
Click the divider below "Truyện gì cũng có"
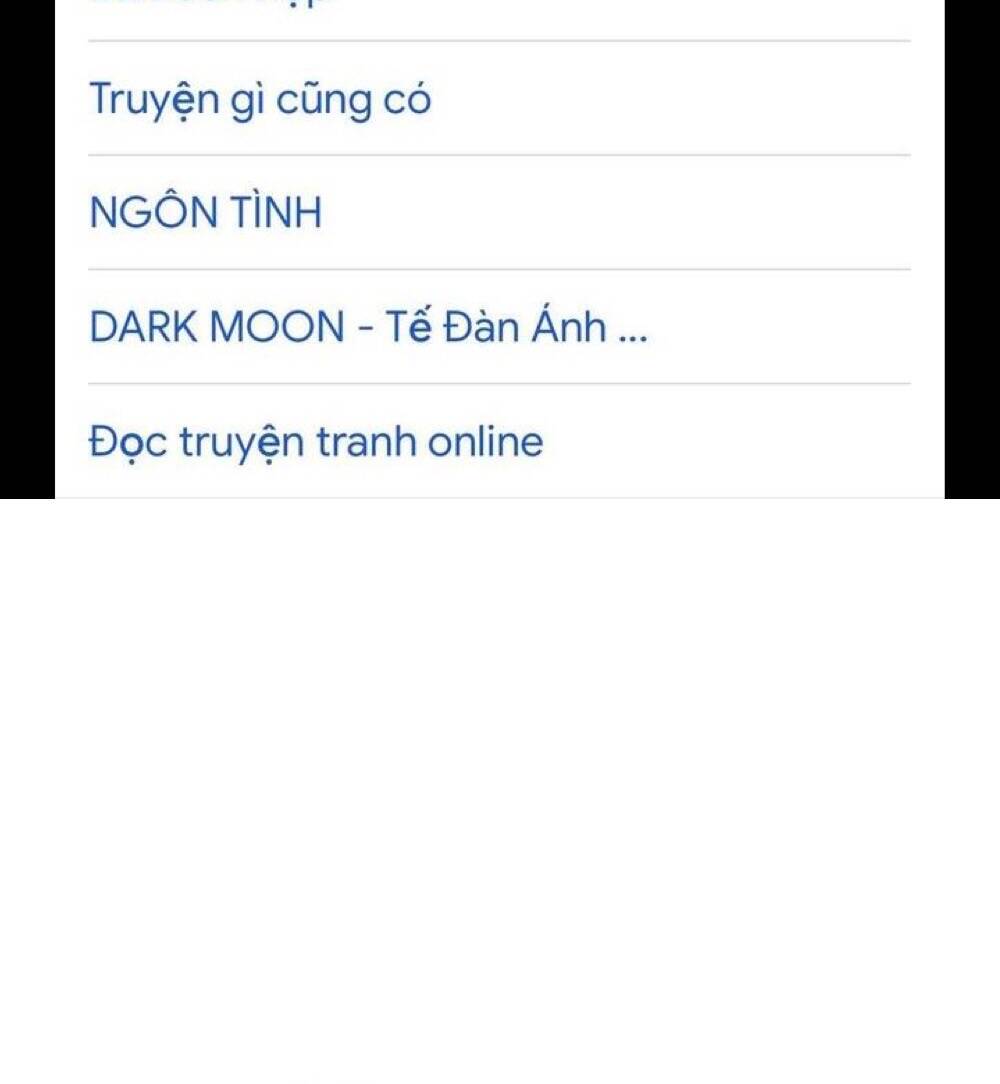pos(500,155)
